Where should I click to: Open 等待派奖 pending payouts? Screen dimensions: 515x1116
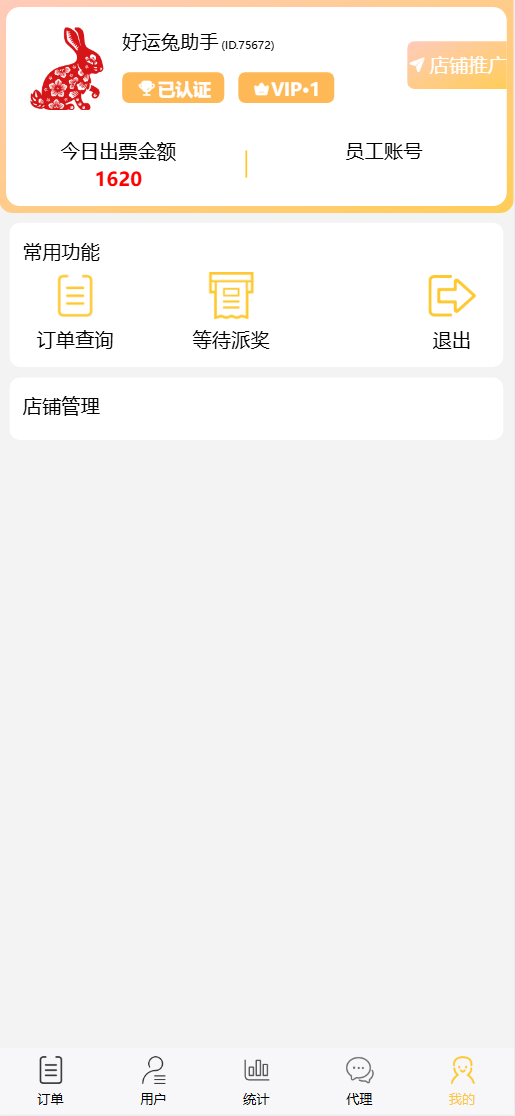click(231, 312)
